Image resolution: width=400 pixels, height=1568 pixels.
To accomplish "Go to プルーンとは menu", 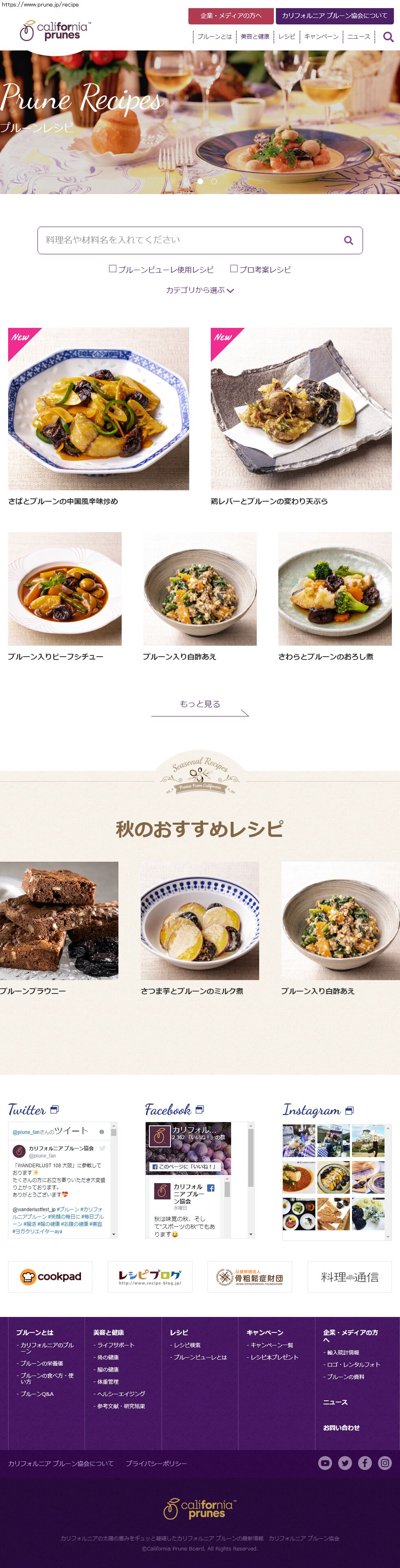I will (214, 37).
